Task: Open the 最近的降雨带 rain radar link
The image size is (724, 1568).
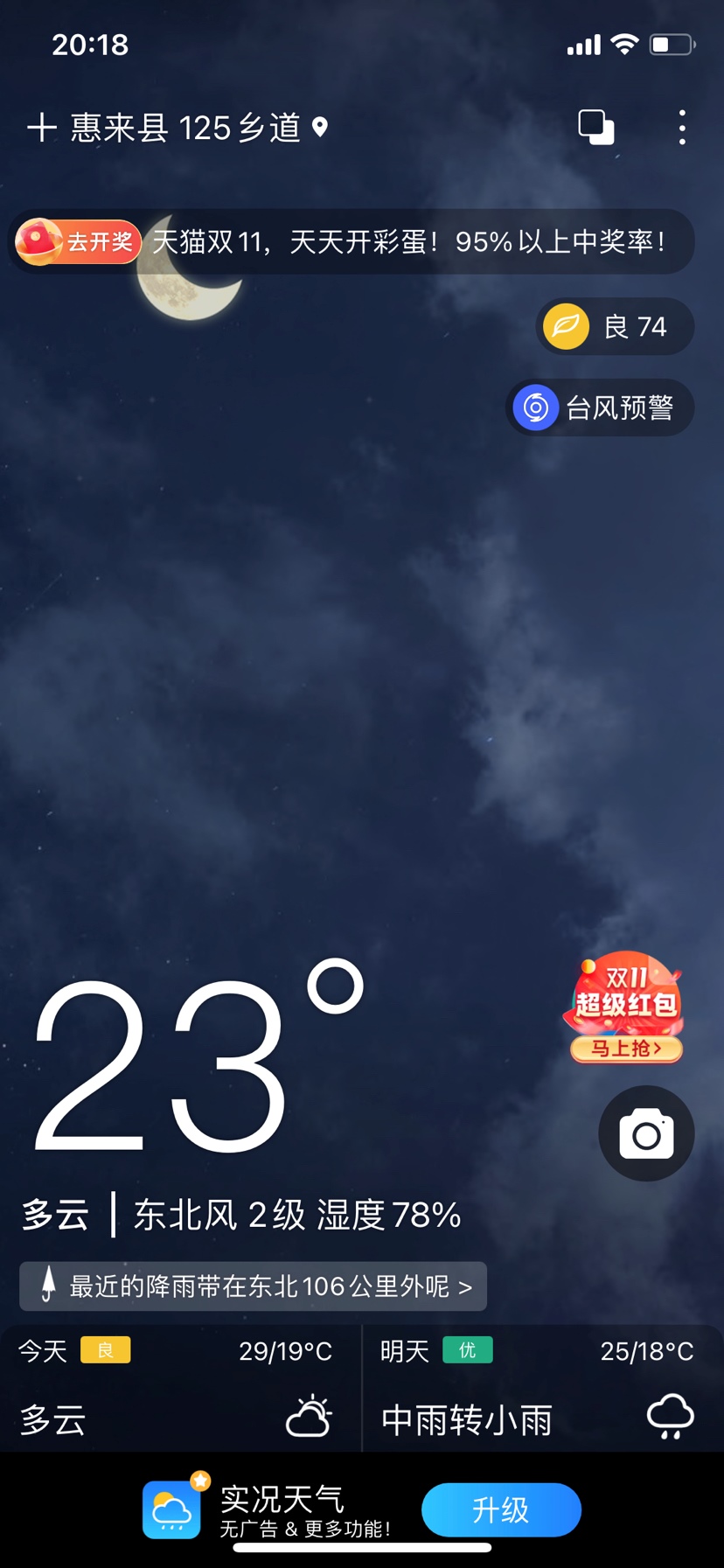Action: click(254, 1286)
